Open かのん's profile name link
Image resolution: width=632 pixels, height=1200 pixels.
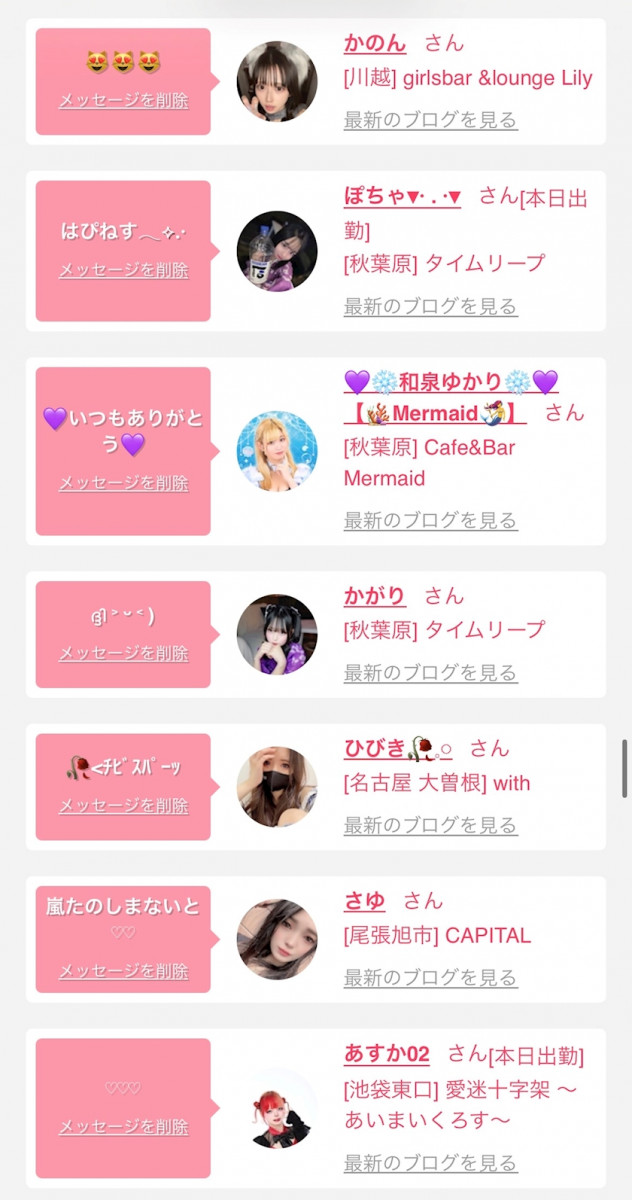pyautogui.click(x=375, y=43)
